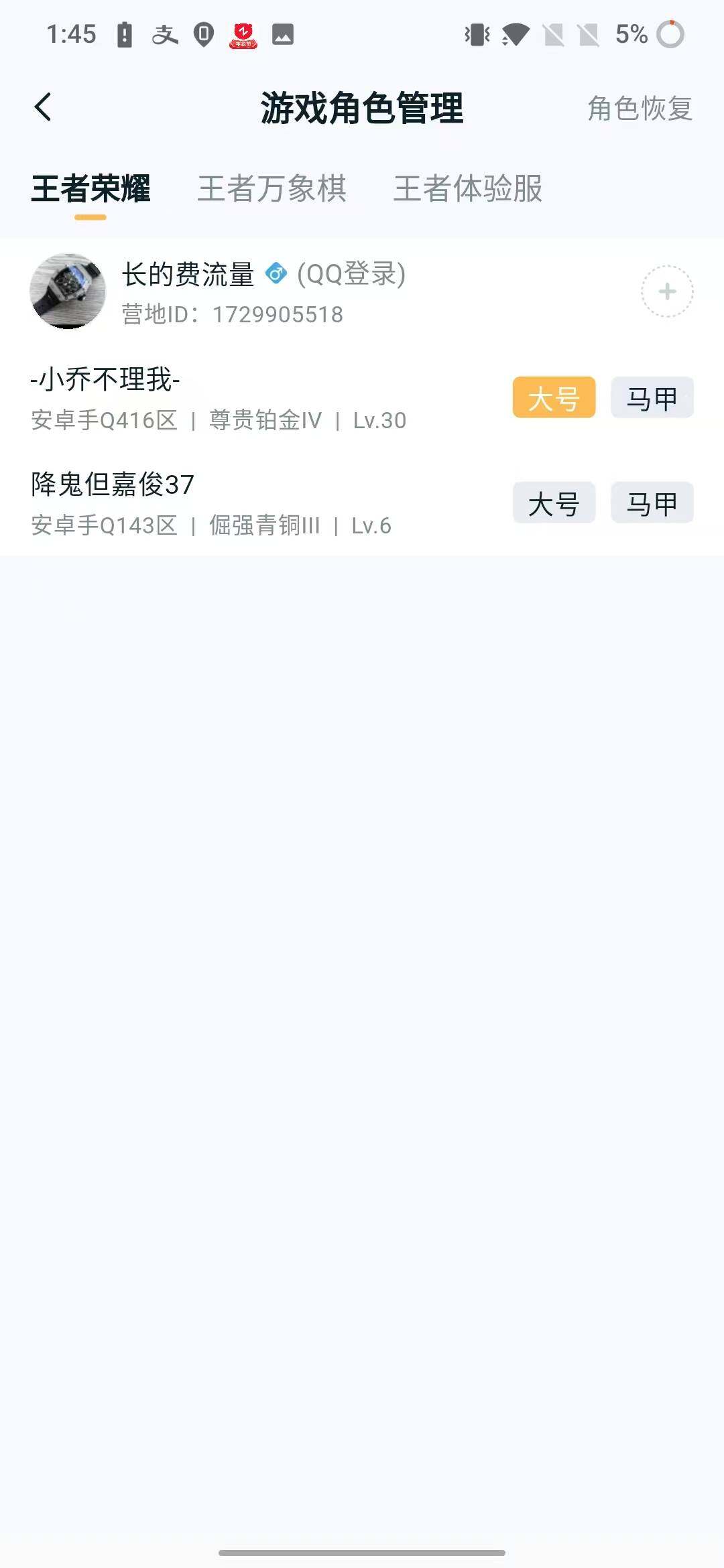Toggle 马甲 for -小乔不理我-
Image resolution: width=724 pixels, height=1568 pixels.
[652, 398]
